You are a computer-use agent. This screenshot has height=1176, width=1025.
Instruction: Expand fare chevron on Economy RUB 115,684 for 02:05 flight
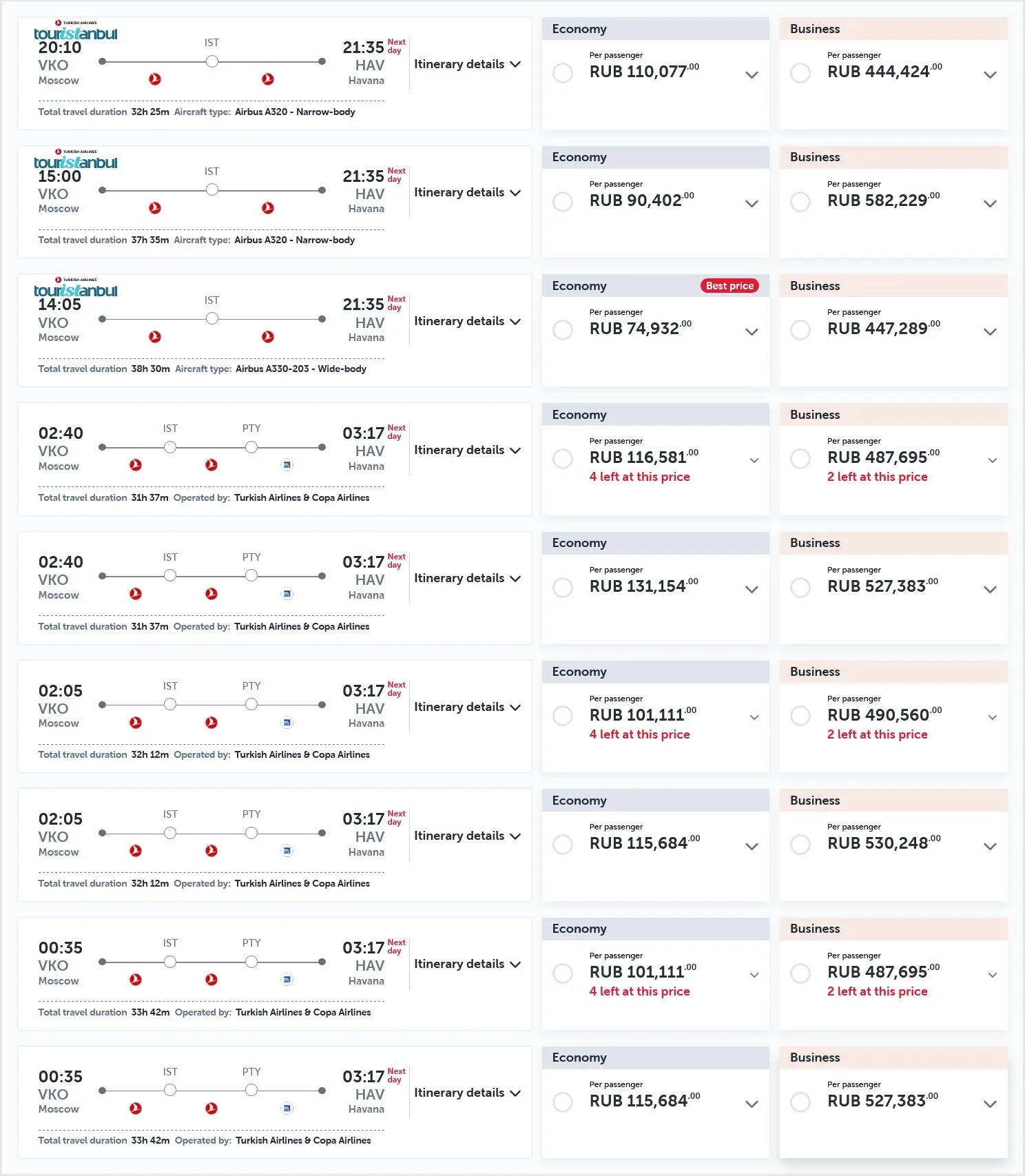point(752,846)
